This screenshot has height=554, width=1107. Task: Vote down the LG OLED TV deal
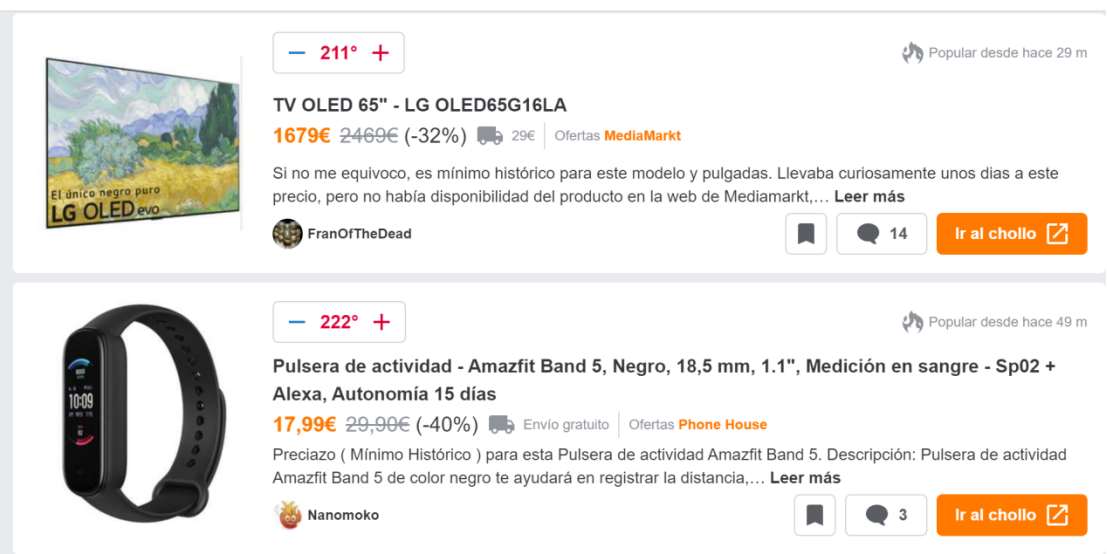(296, 53)
